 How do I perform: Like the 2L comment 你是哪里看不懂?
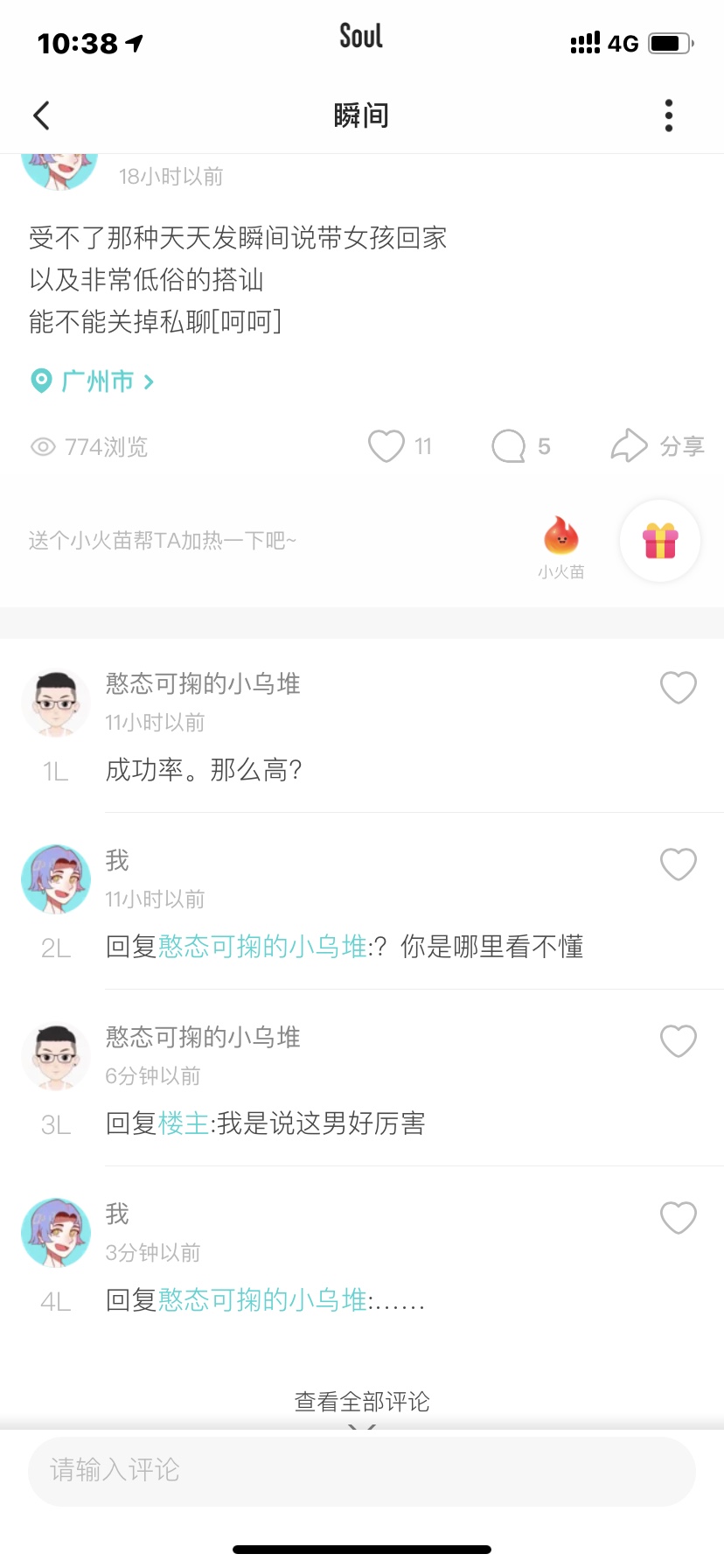click(x=678, y=864)
